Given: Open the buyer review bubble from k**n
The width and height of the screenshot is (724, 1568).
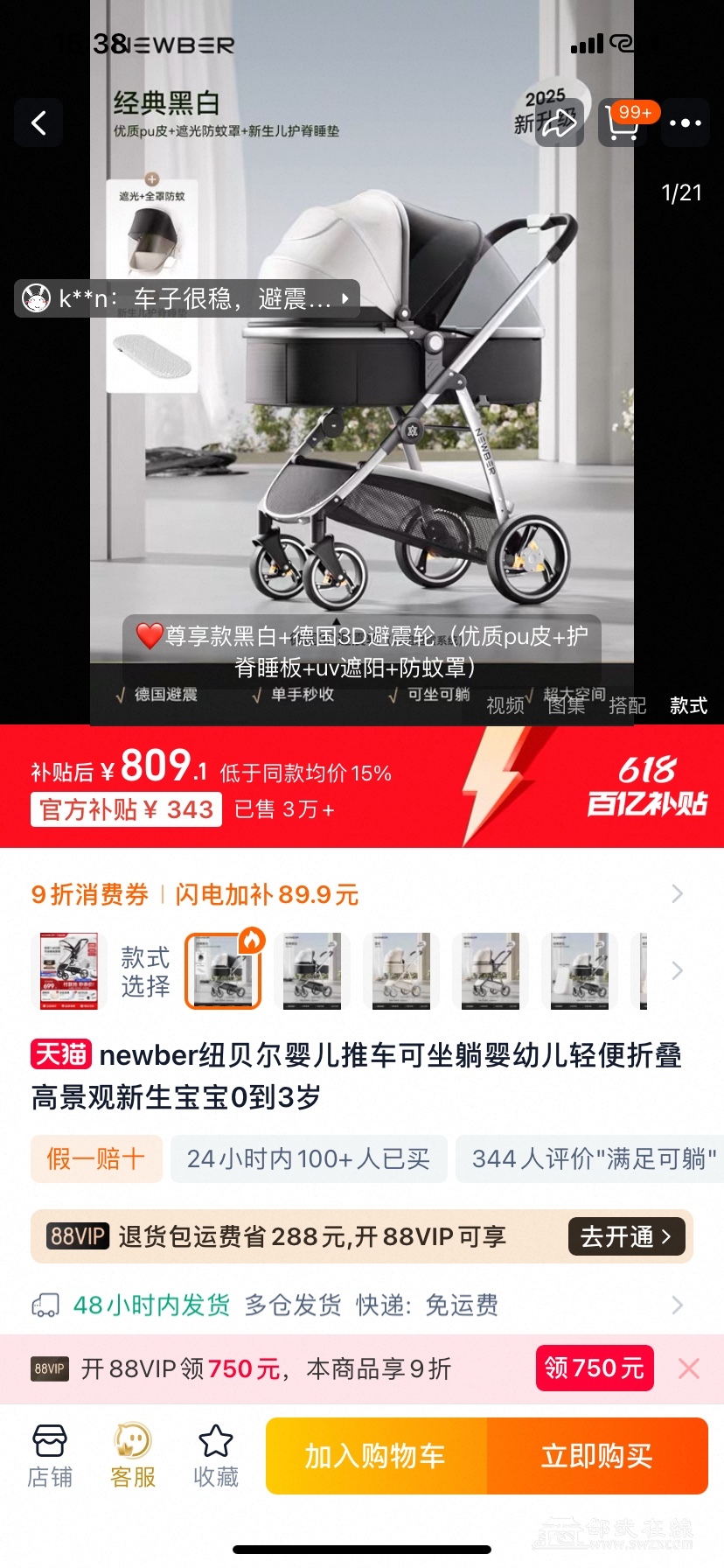Looking at the screenshot, I should pyautogui.click(x=186, y=298).
